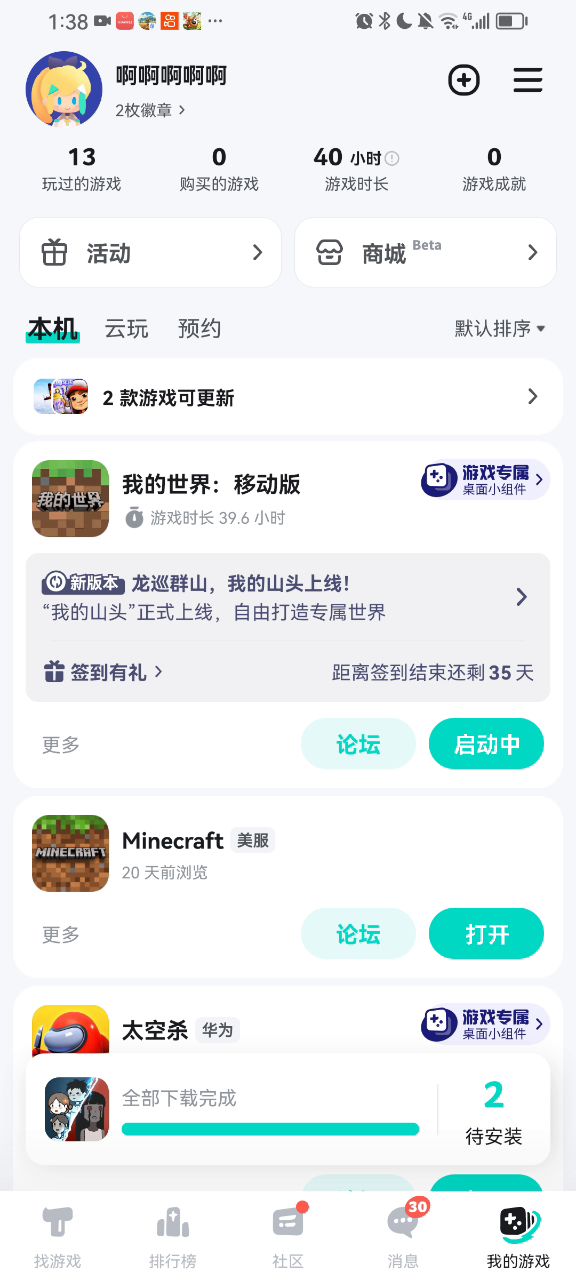576x1280 pixels.
Task: Open 论坛 forum for 我的世界：移动版
Action: (358, 744)
